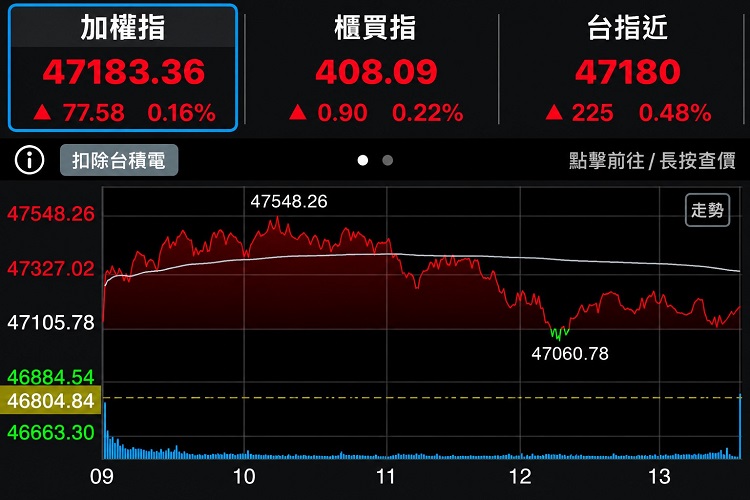Go to the second page indicator dot

point(387,160)
